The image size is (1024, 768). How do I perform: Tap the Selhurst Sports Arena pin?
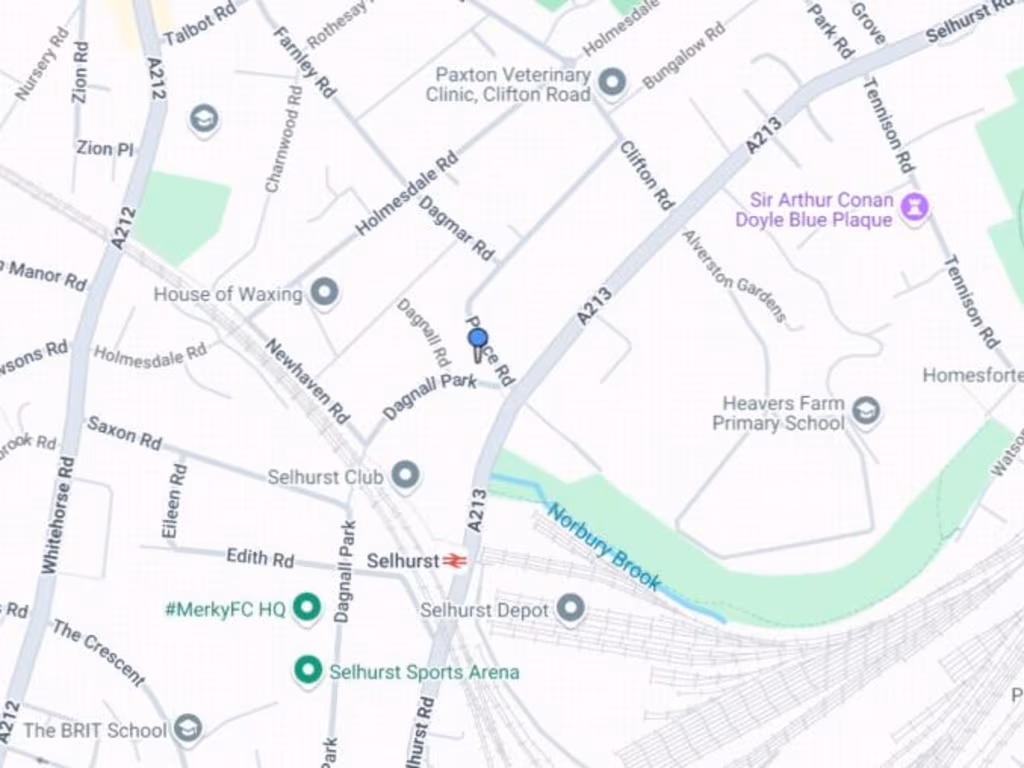click(309, 670)
